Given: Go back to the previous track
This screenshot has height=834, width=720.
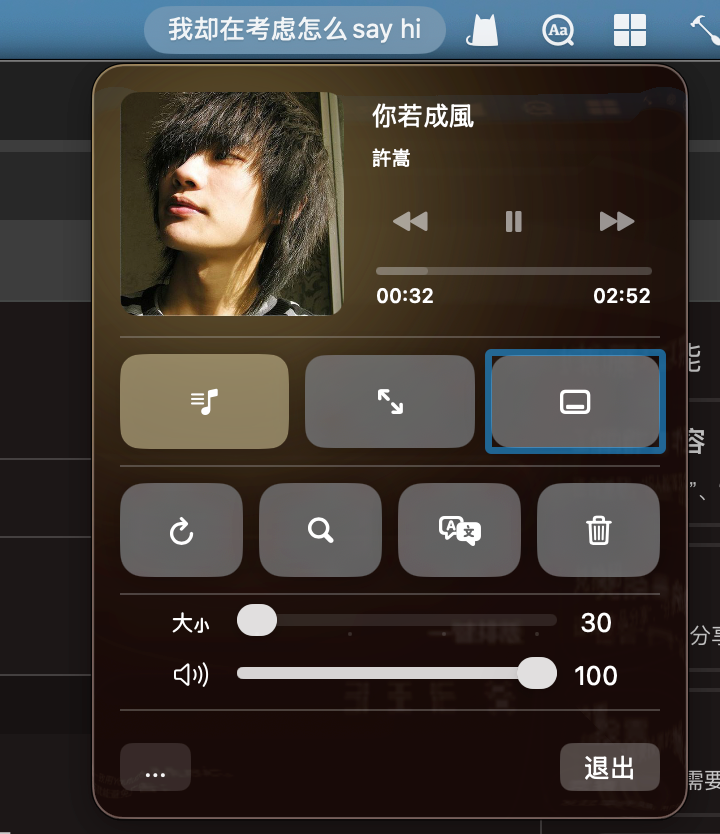Looking at the screenshot, I should (410, 221).
